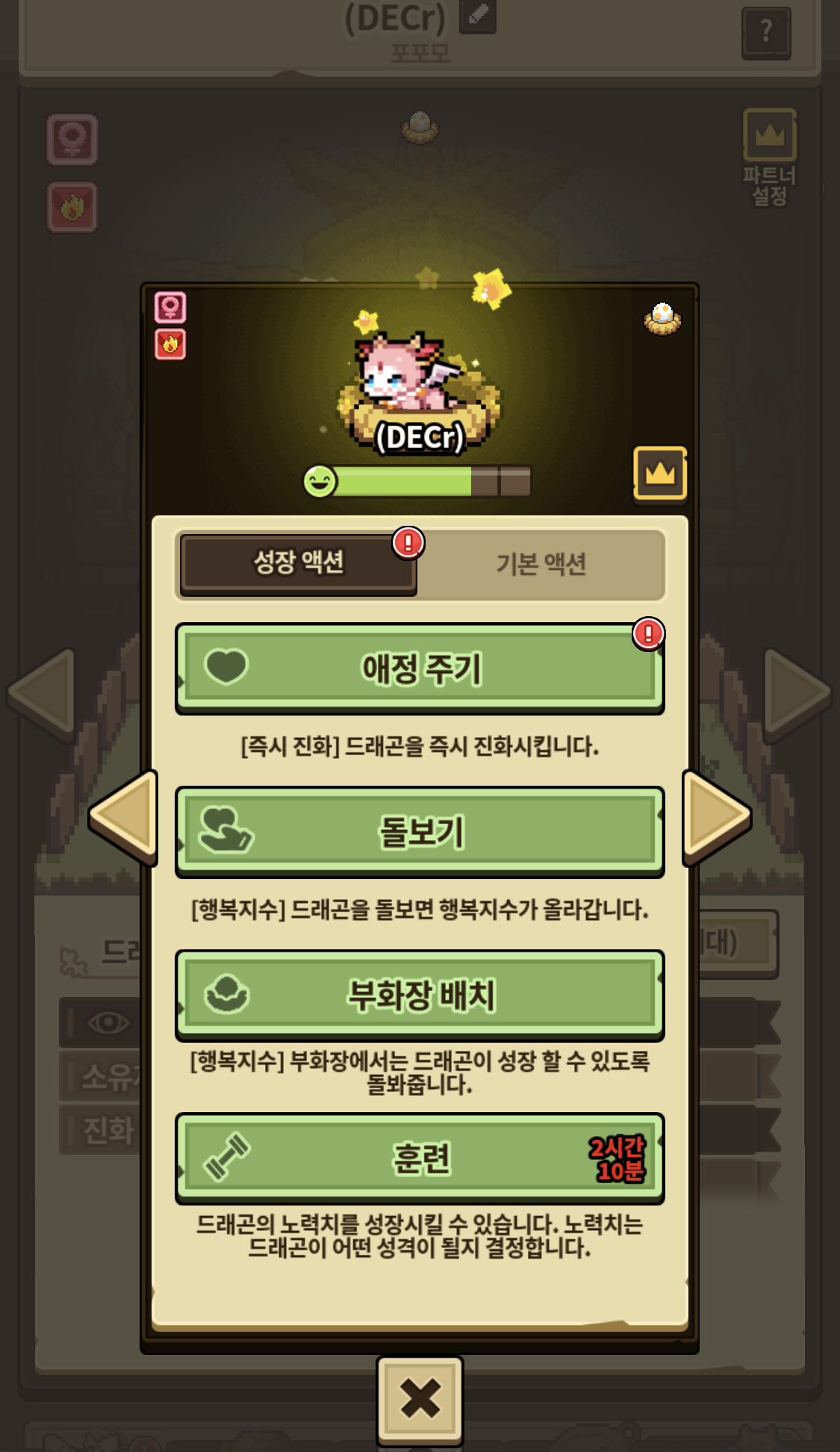Choose the 돌보기 action
840x1452 pixels.
(420, 831)
